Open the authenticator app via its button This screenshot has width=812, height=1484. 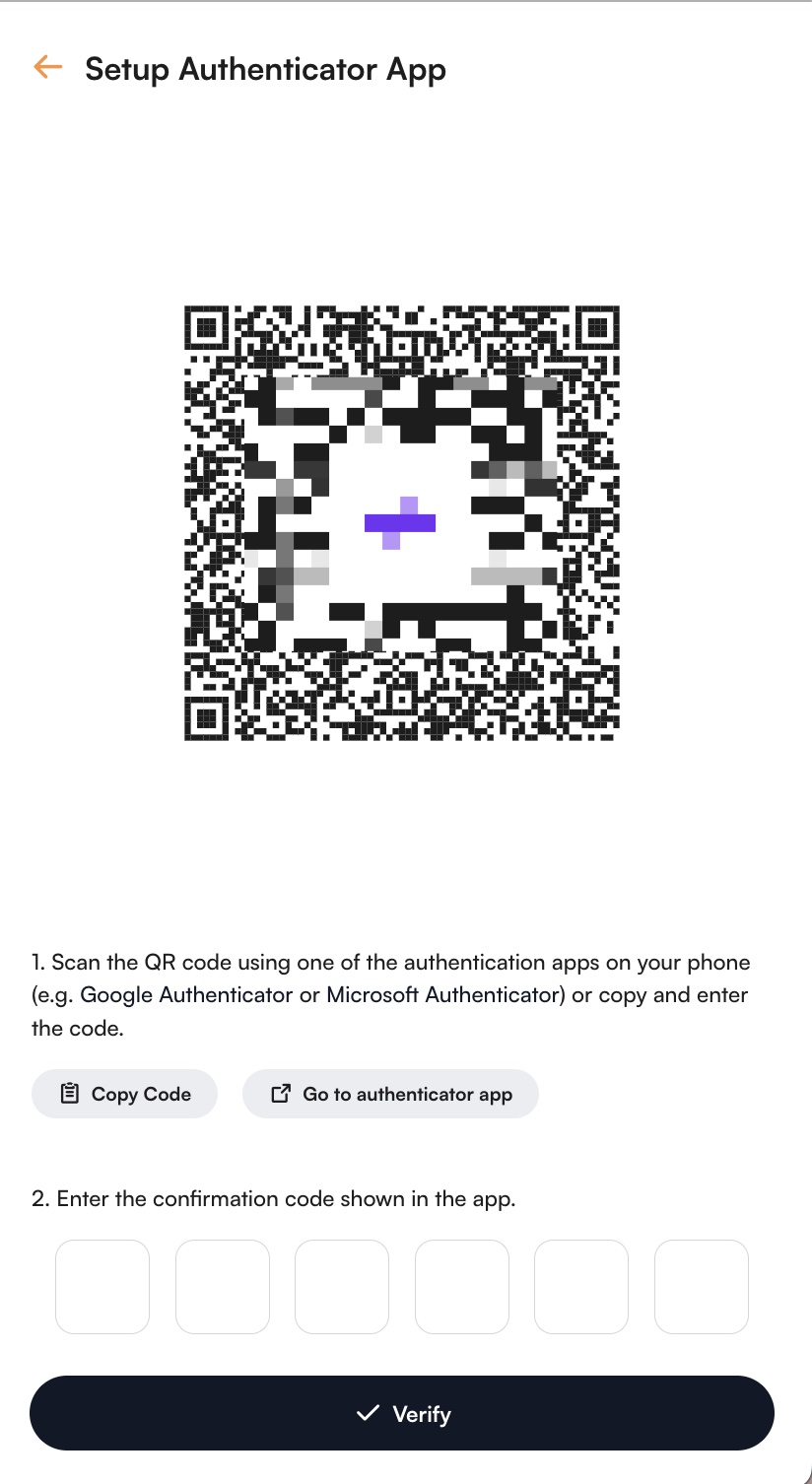coord(390,1094)
